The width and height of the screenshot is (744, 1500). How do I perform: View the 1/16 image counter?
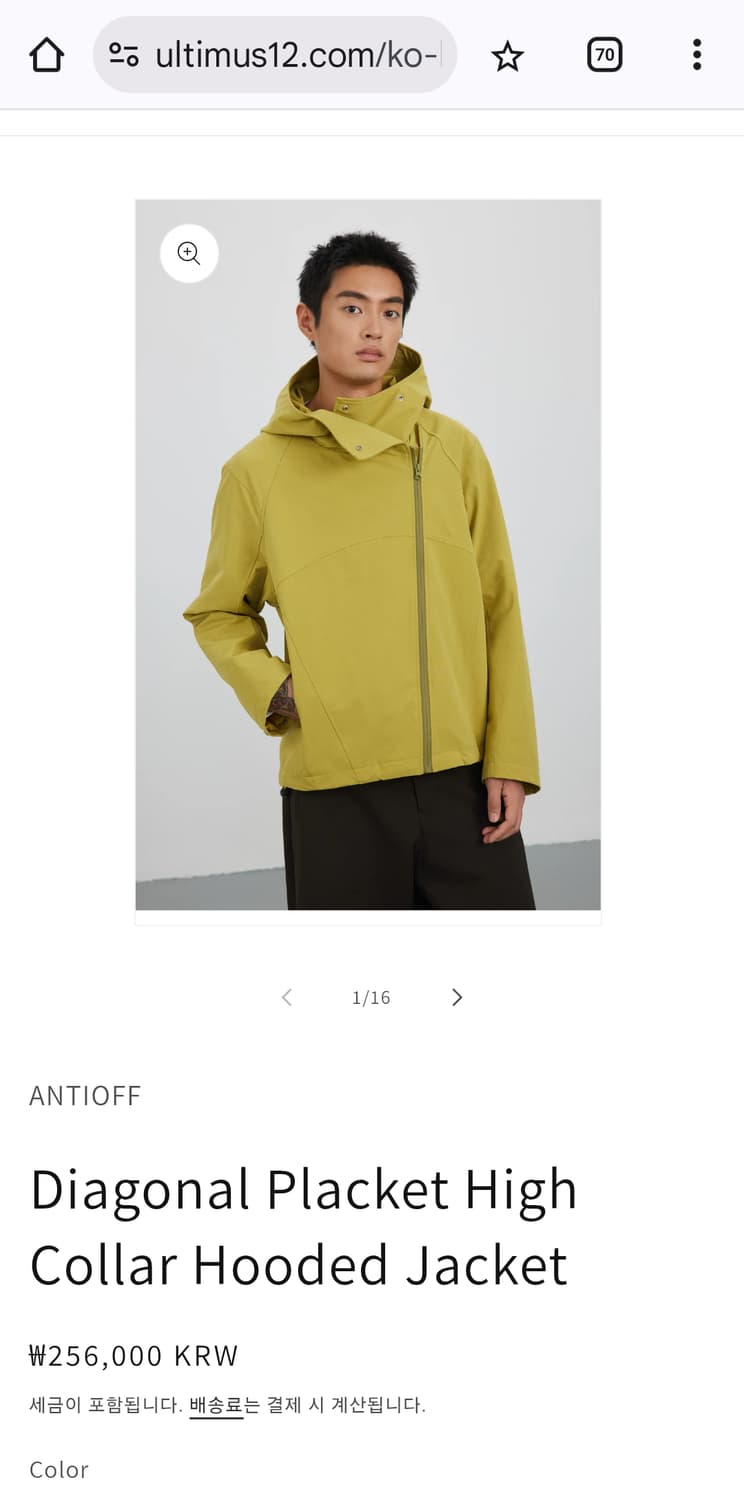click(x=370, y=997)
